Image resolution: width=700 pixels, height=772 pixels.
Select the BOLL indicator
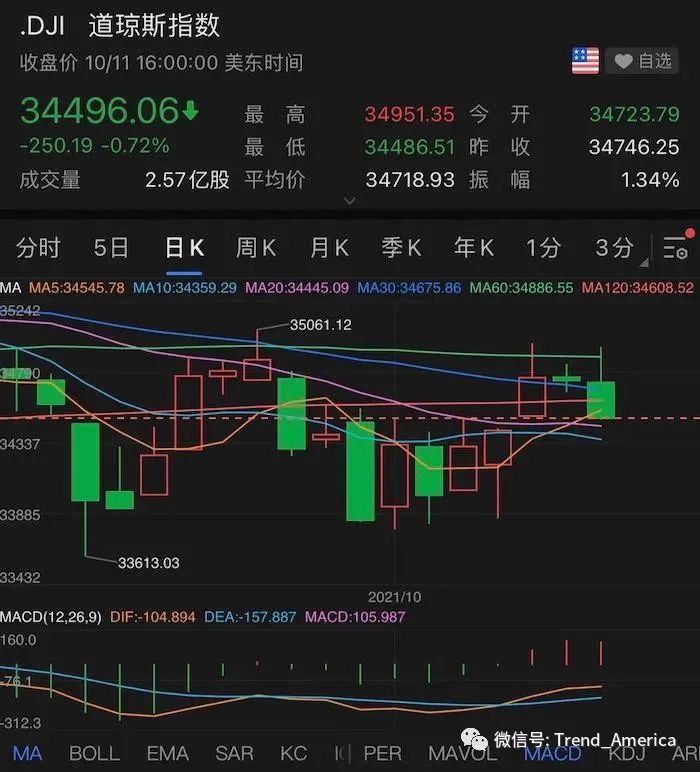click(95, 753)
